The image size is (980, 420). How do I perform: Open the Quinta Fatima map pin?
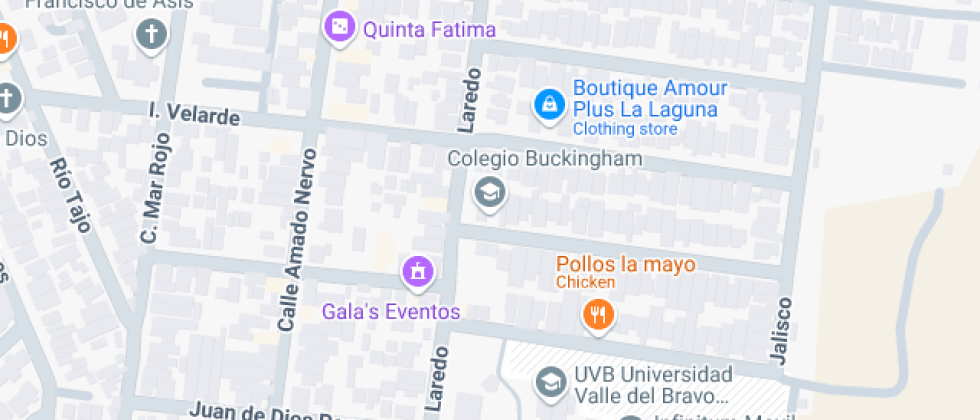[340, 27]
